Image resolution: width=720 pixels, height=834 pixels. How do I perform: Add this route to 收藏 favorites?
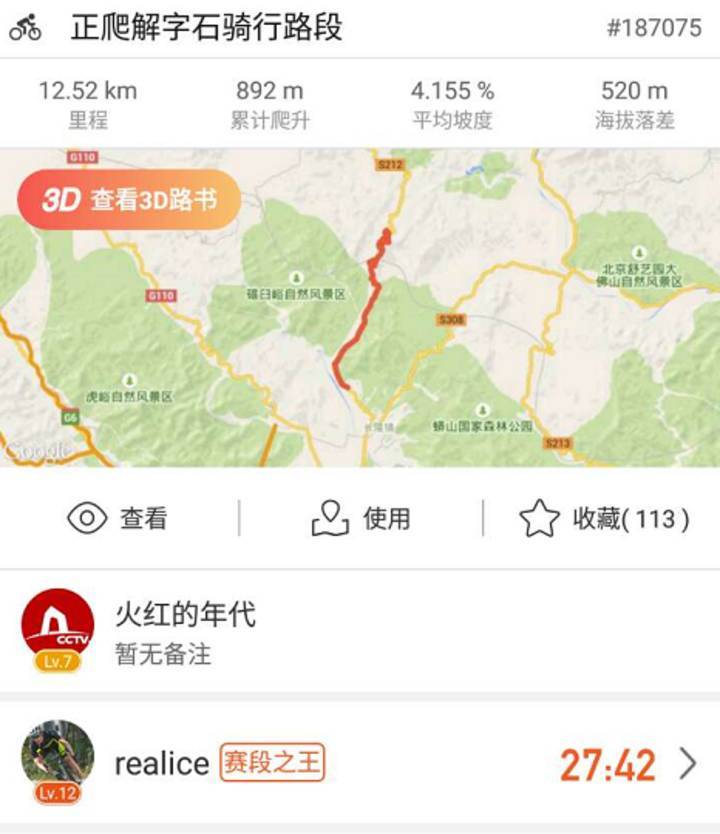[604, 518]
